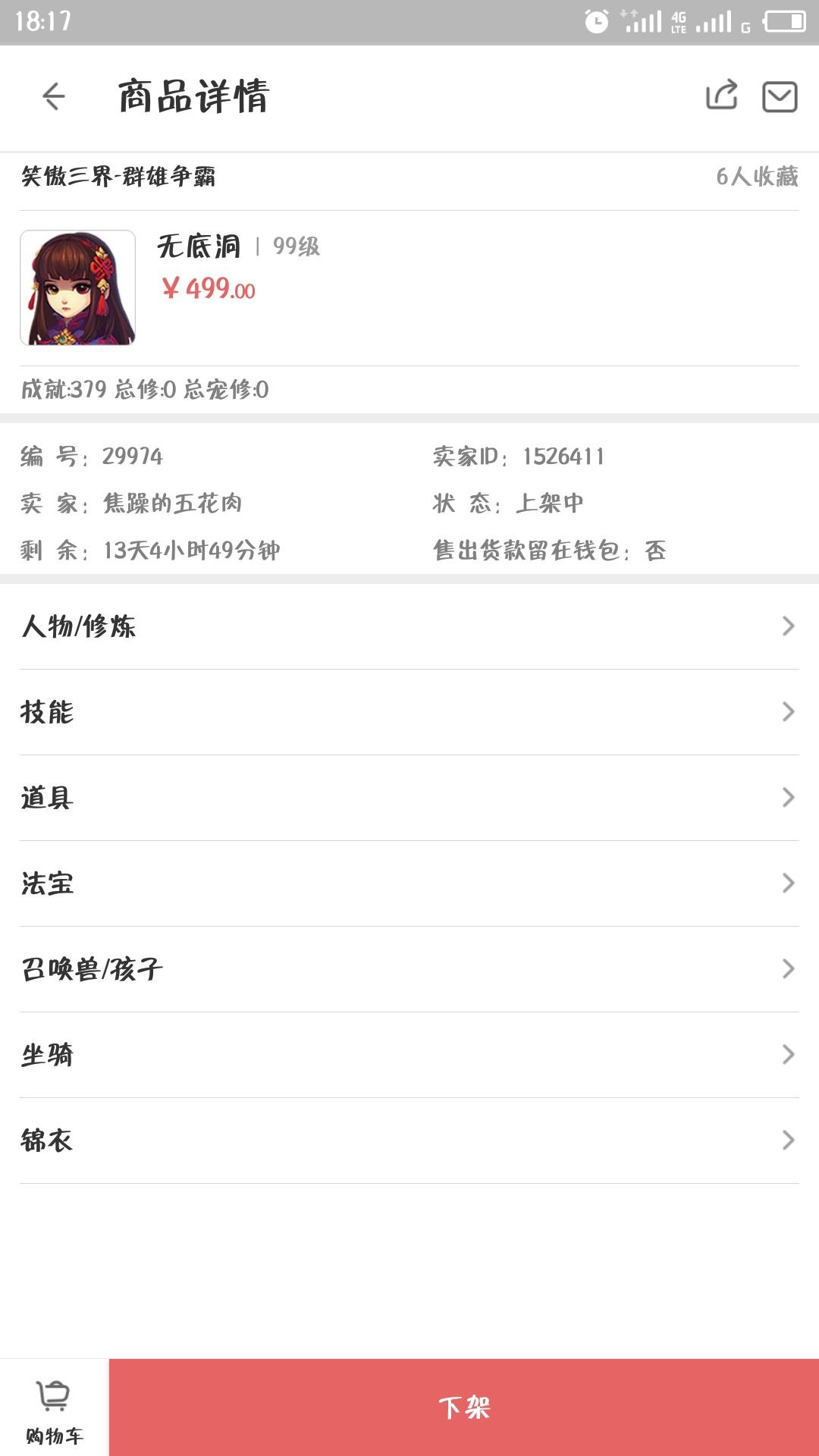
Task: Open the 技能 section
Action: tap(409, 712)
